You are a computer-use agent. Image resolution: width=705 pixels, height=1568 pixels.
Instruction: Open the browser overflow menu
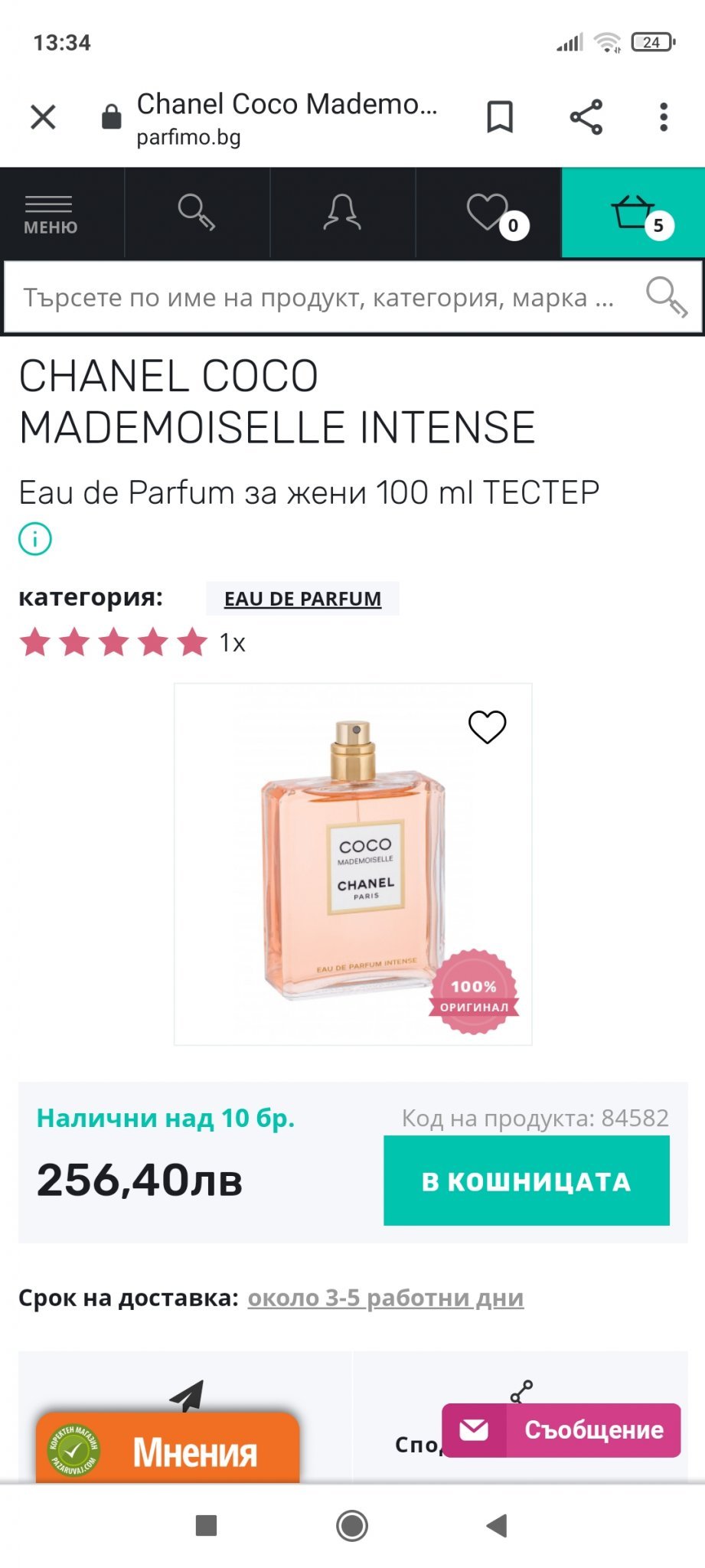(664, 117)
